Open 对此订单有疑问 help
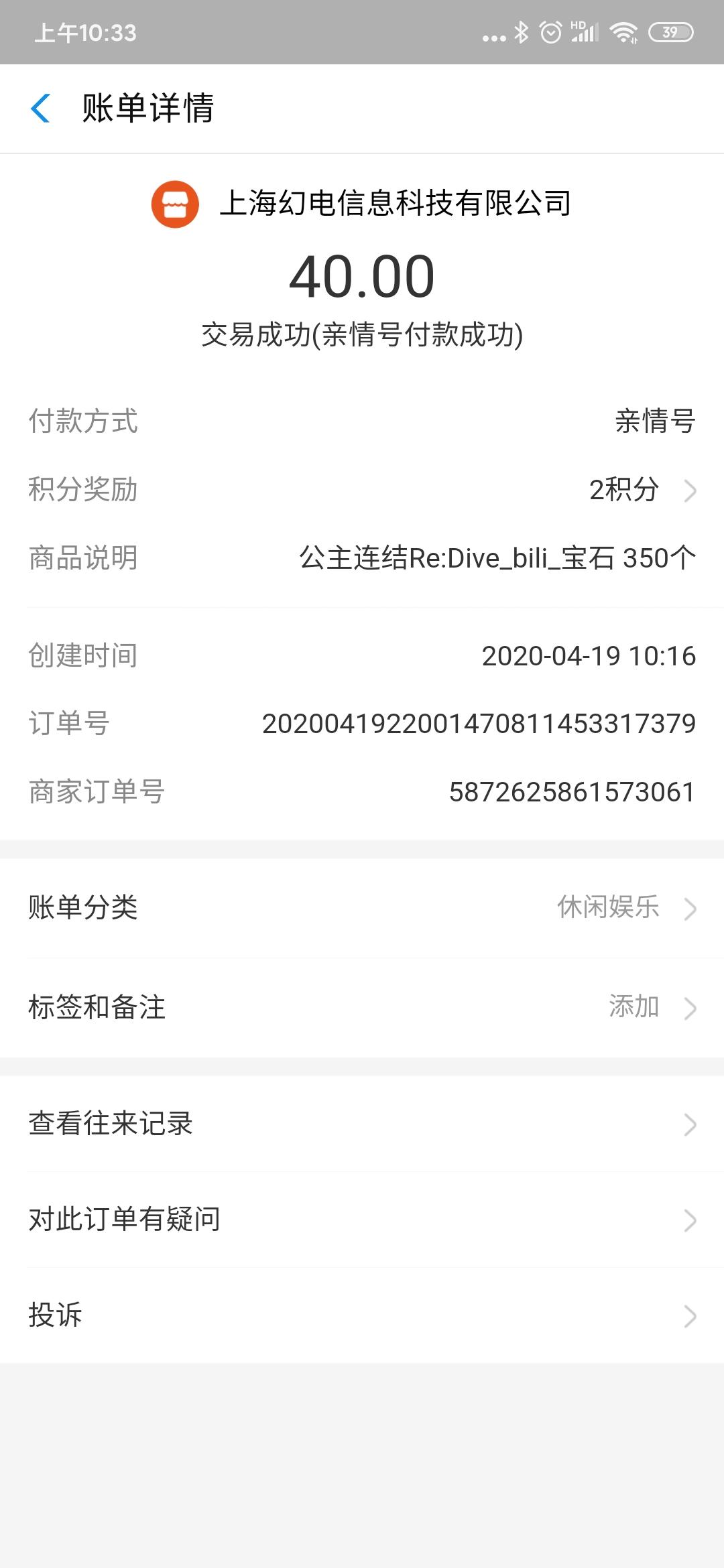This screenshot has height=1568, width=724. point(362,1220)
